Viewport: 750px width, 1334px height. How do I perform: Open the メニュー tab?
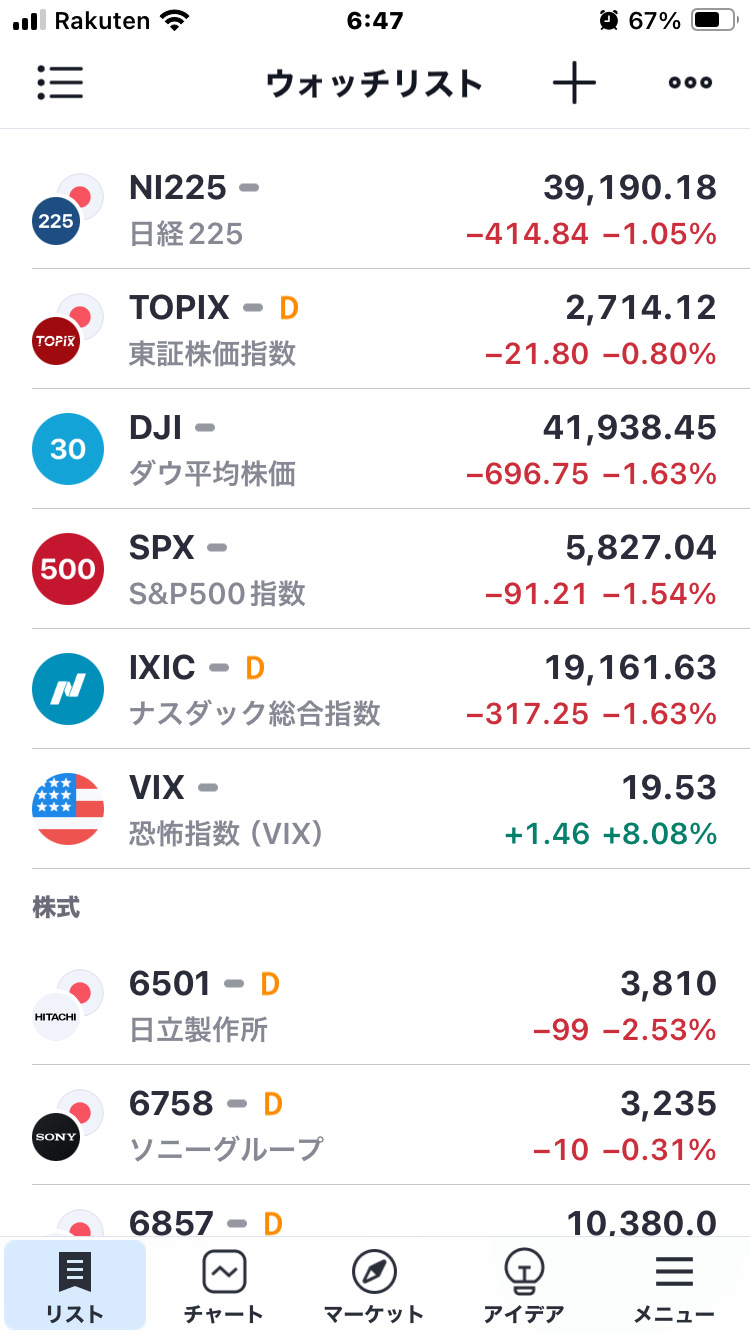674,1286
